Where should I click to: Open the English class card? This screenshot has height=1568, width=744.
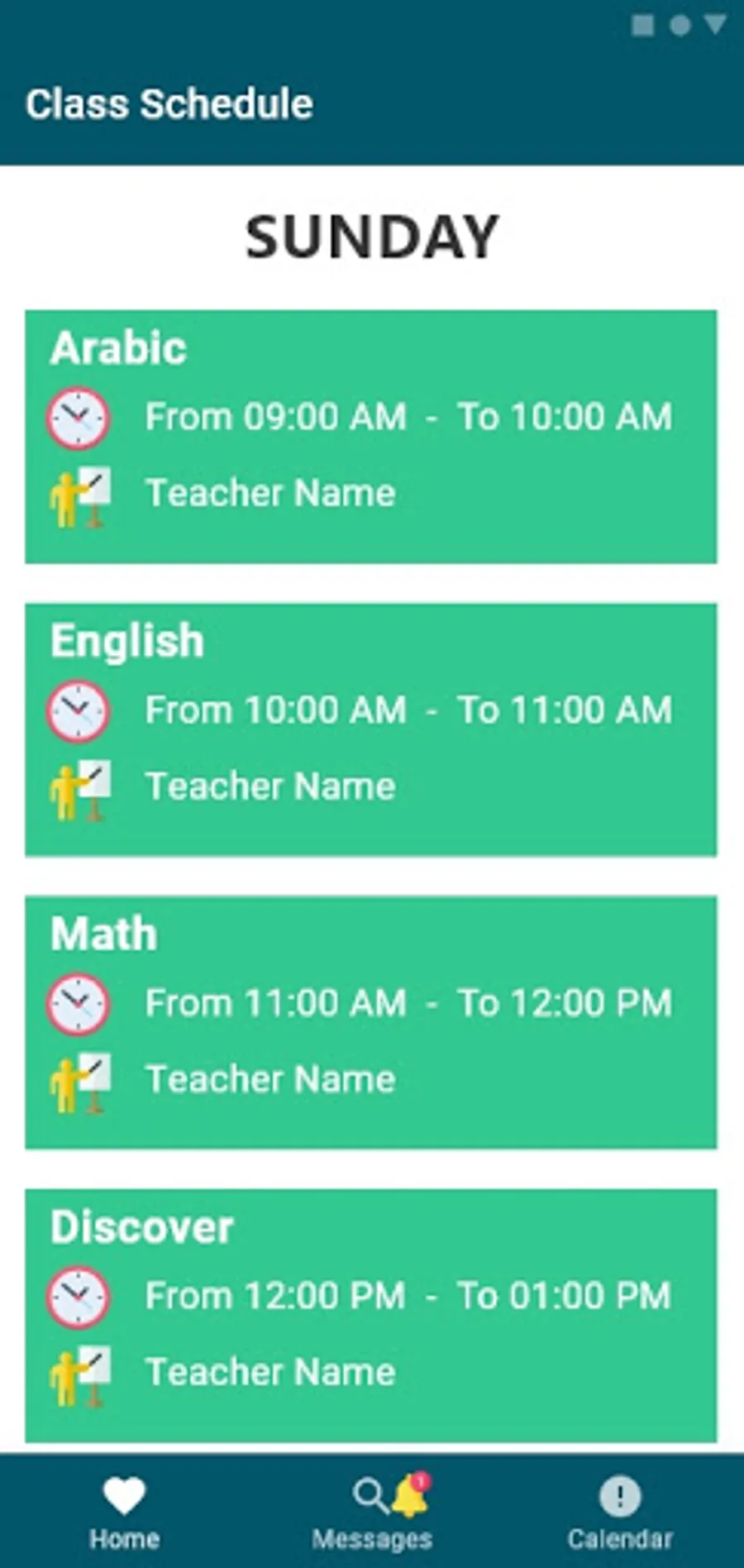point(371,729)
